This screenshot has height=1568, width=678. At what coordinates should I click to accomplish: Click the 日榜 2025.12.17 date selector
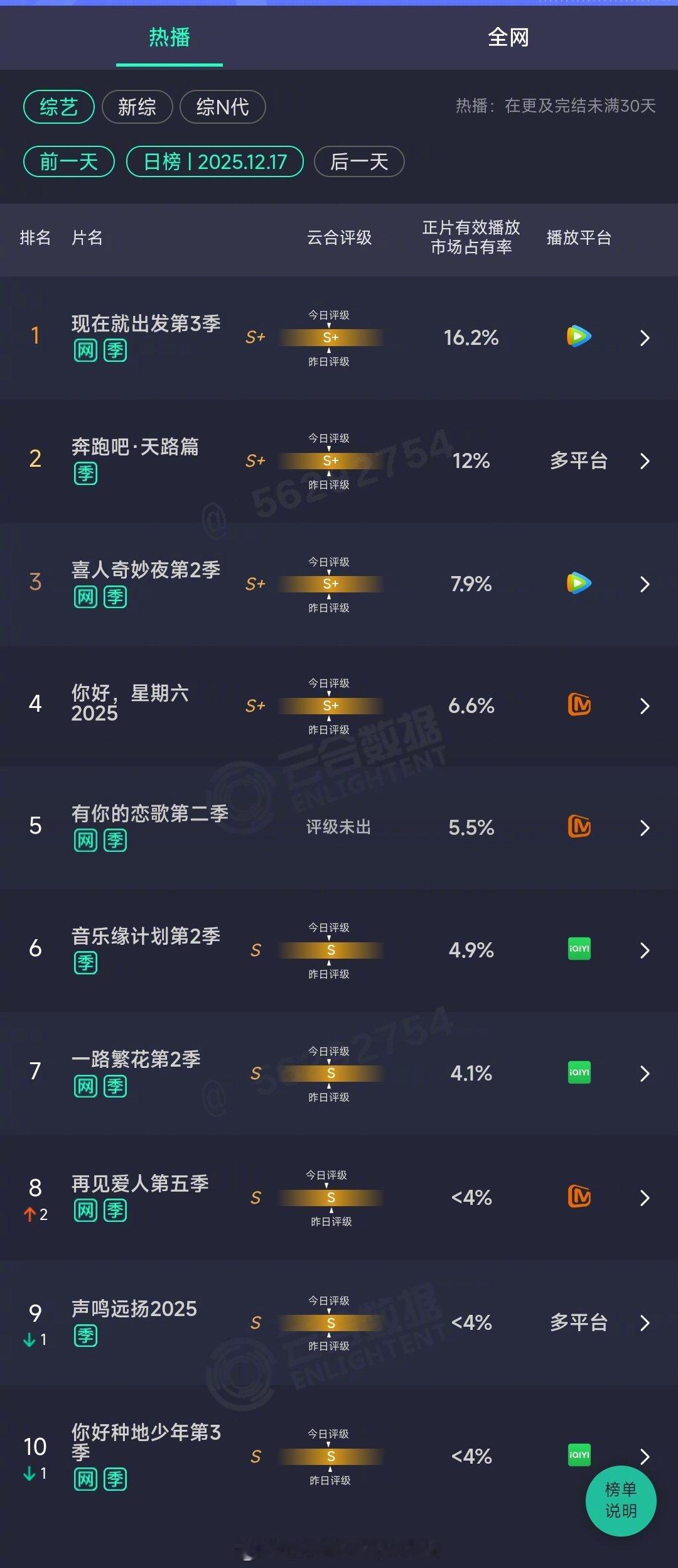214,161
